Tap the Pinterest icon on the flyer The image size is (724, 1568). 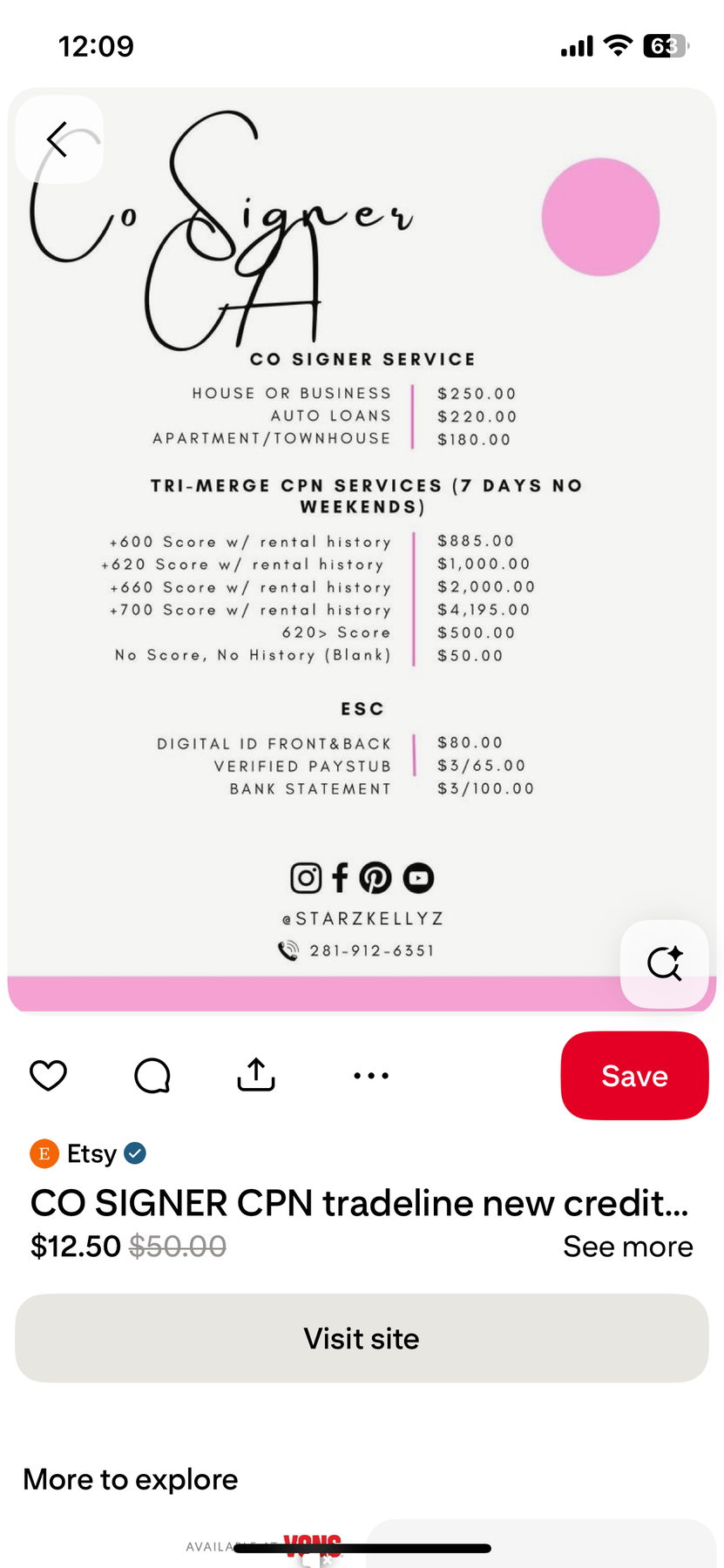(376, 878)
